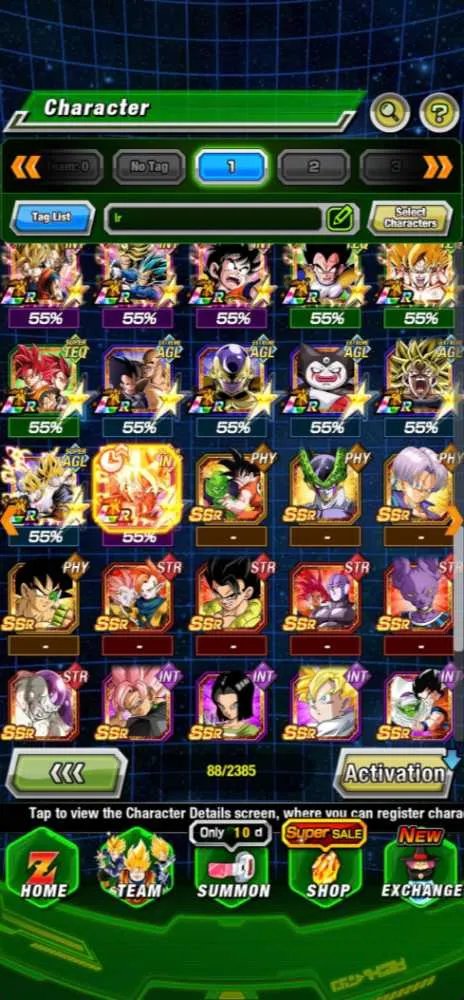
Task: Tap the Select Characters button
Action: (x=411, y=218)
